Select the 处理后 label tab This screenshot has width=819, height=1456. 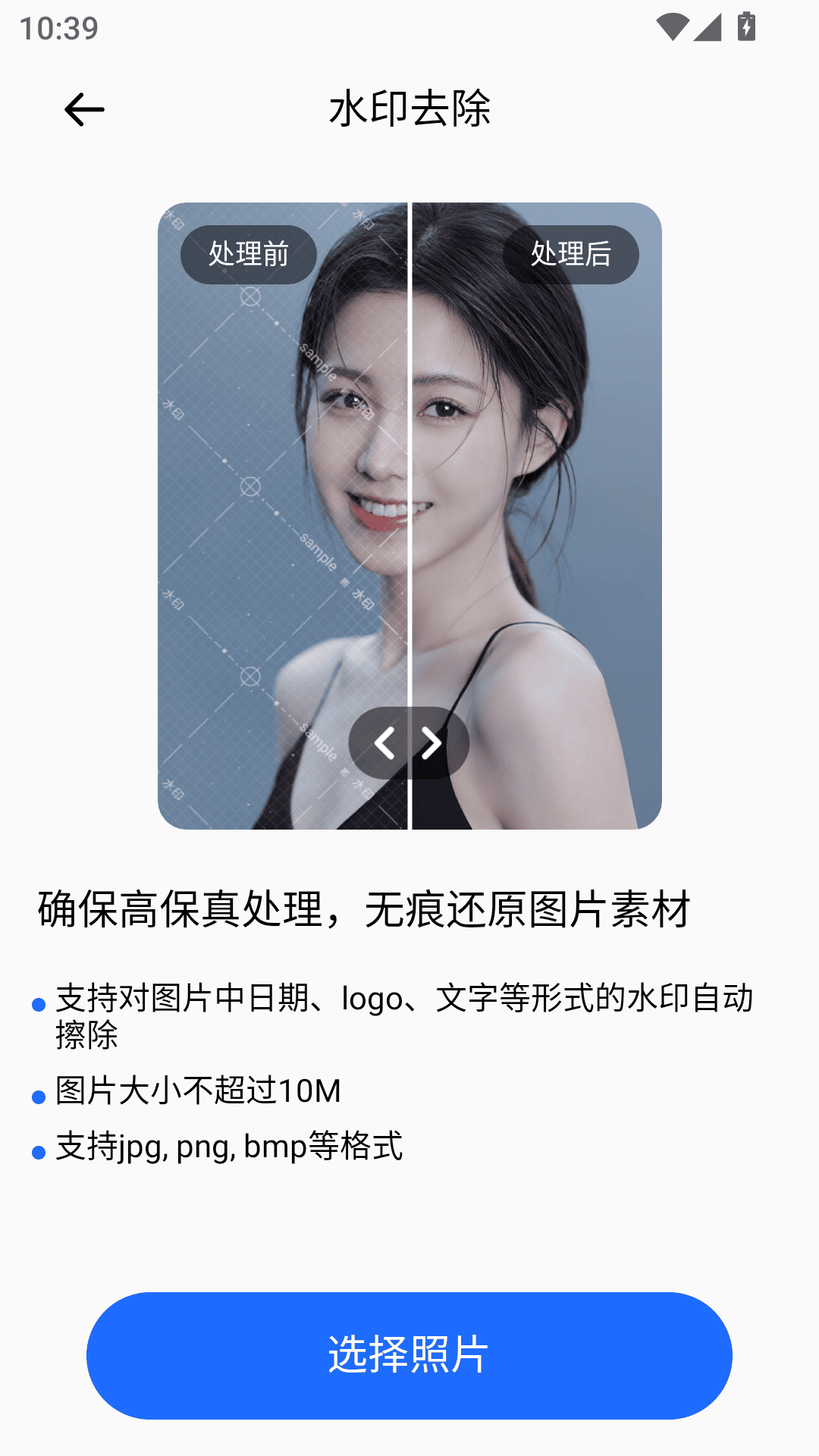(570, 255)
